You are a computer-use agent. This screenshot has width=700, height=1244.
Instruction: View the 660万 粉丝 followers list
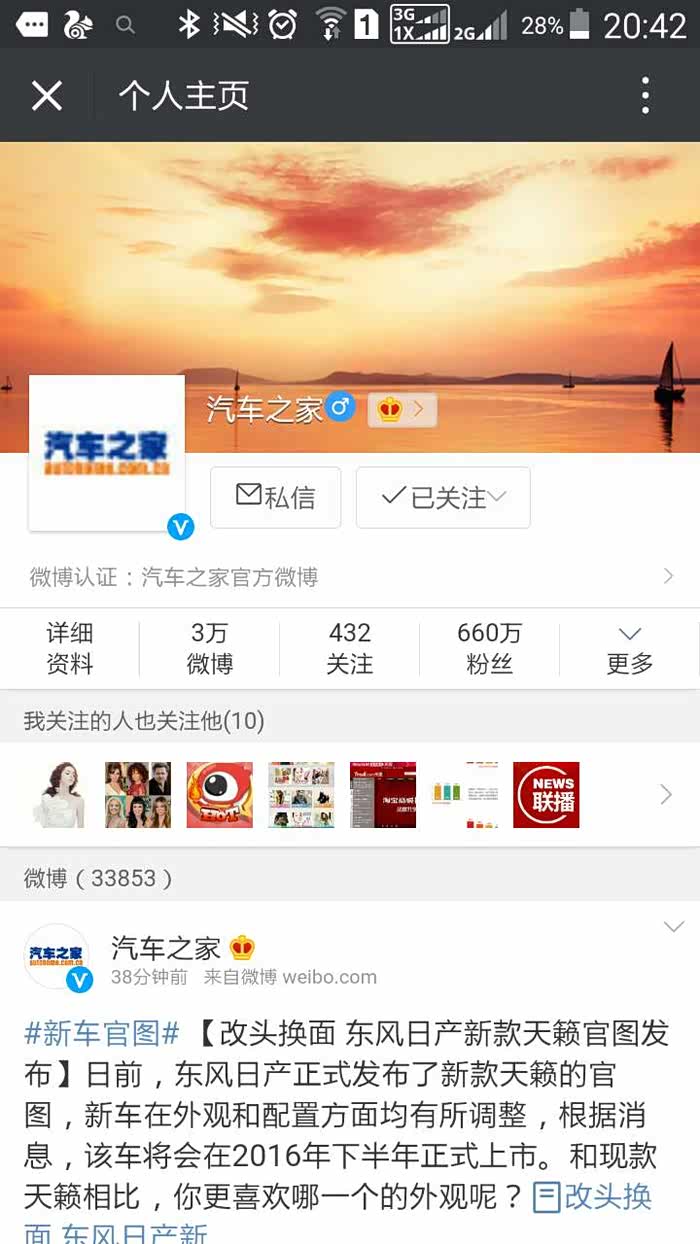490,648
